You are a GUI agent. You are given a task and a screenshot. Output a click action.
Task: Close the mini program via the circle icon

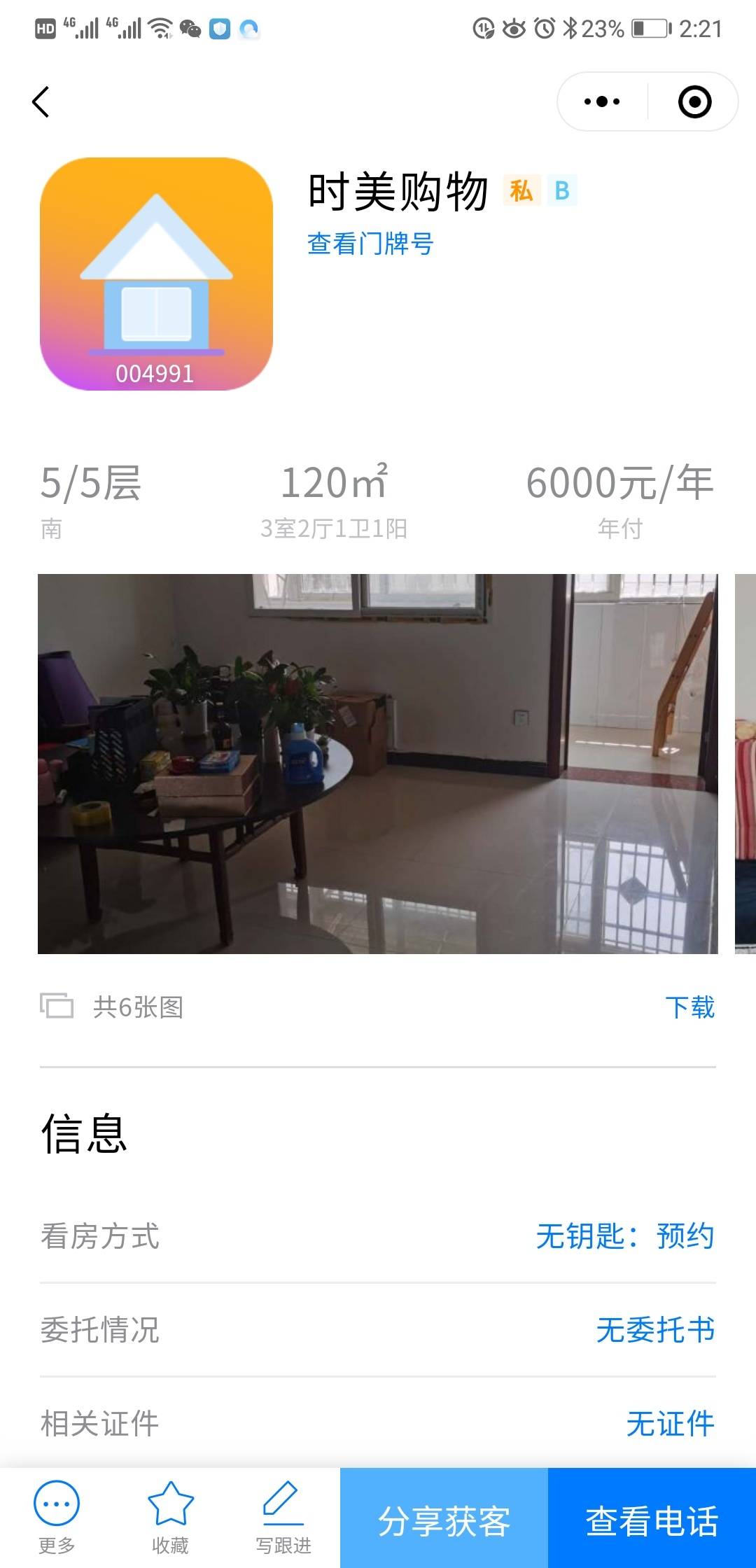tap(694, 102)
